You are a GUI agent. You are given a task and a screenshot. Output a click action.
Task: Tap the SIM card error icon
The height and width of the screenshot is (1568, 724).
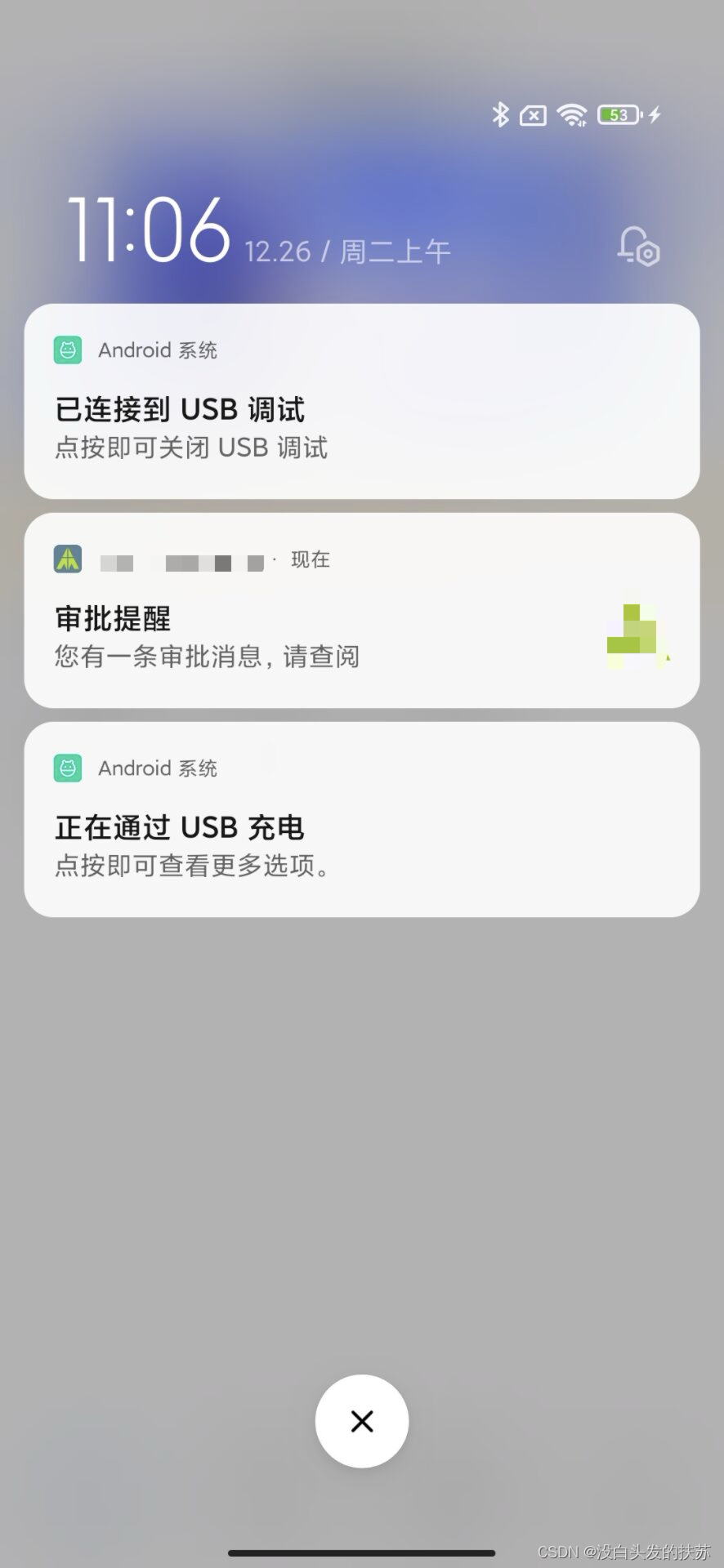(533, 115)
